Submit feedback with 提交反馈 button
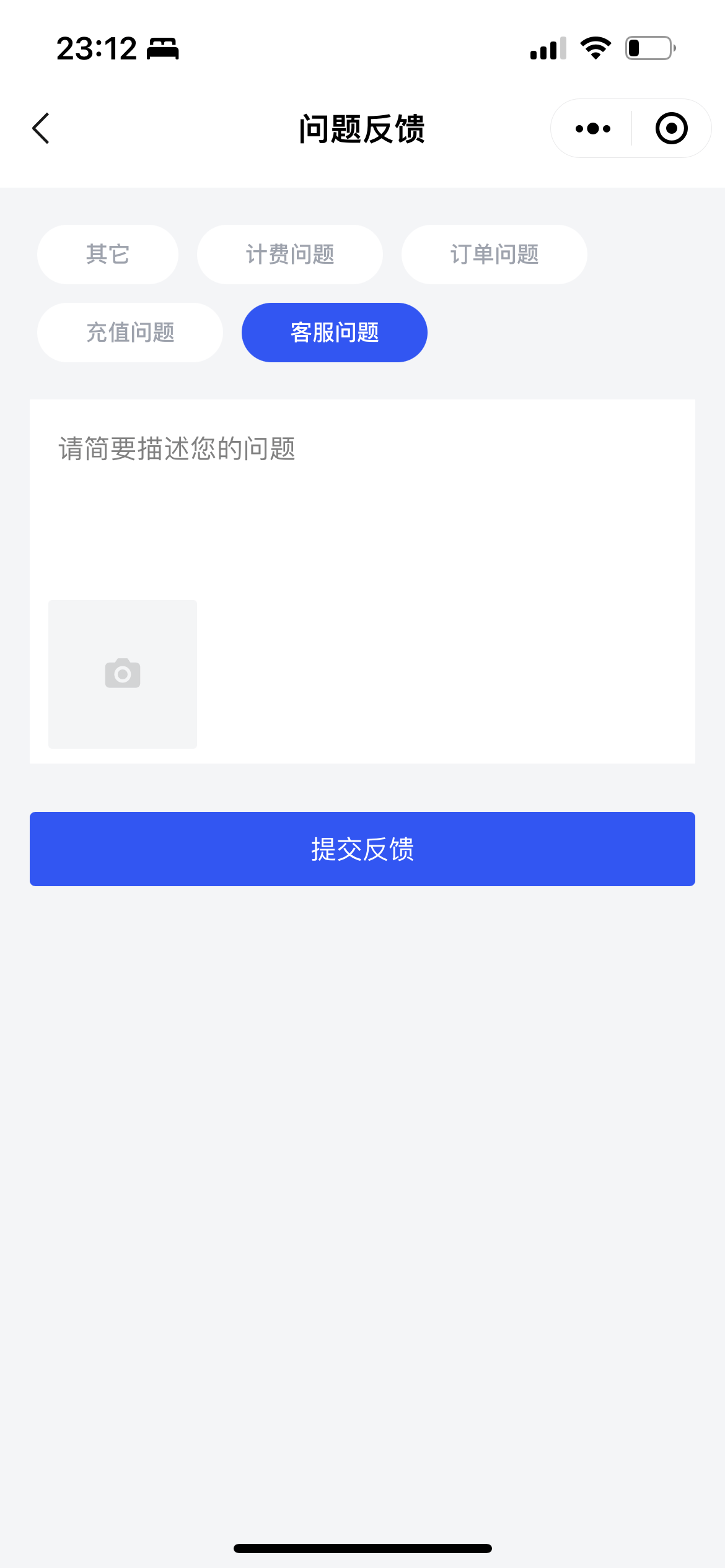Image resolution: width=725 pixels, height=1568 pixels. click(362, 849)
